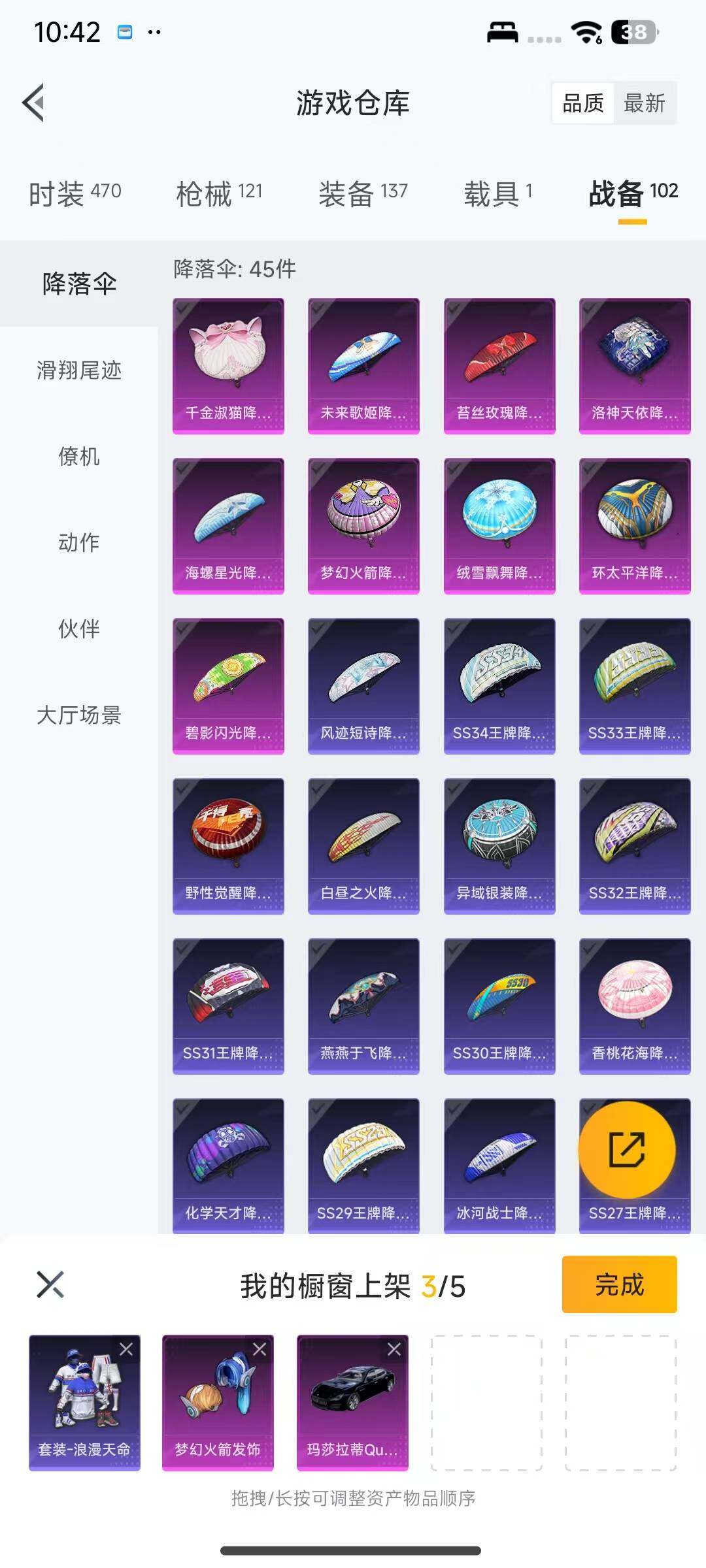Screen dimensions: 706x1568
Task: Open the 载具 tab
Action: pyautogui.click(x=497, y=193)
